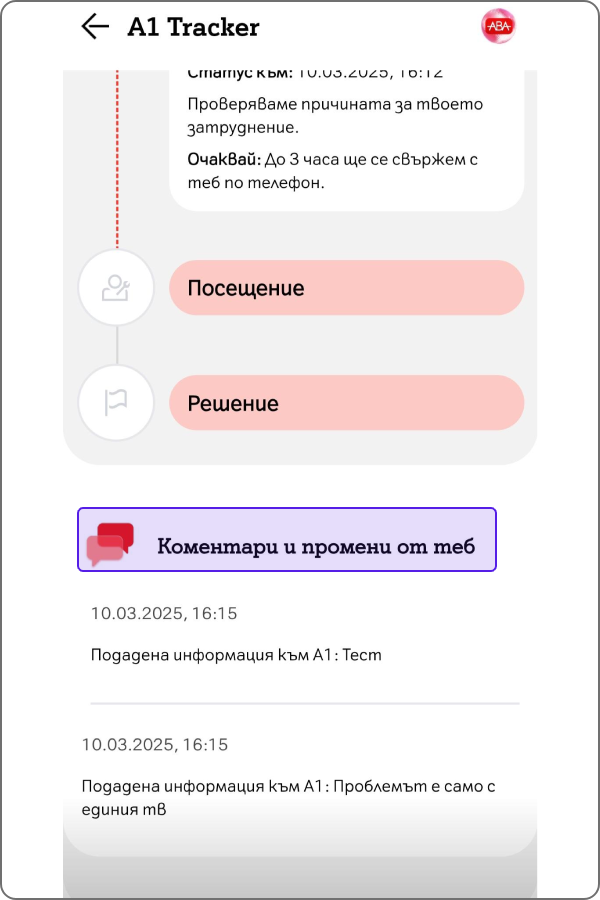600x900 pixels.
Task: Go back from A1 Tracker
Action: 95,27
